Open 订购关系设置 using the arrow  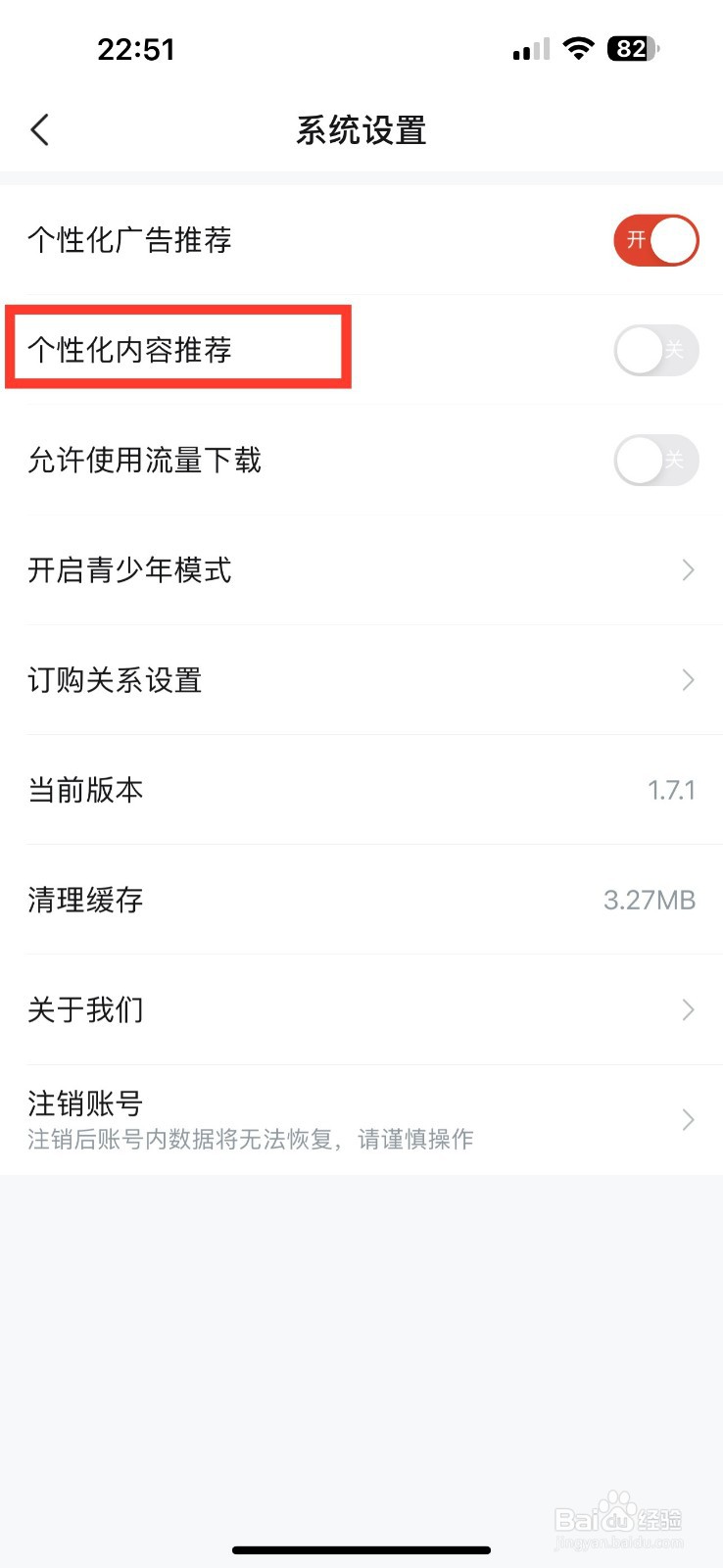[687, 679]
